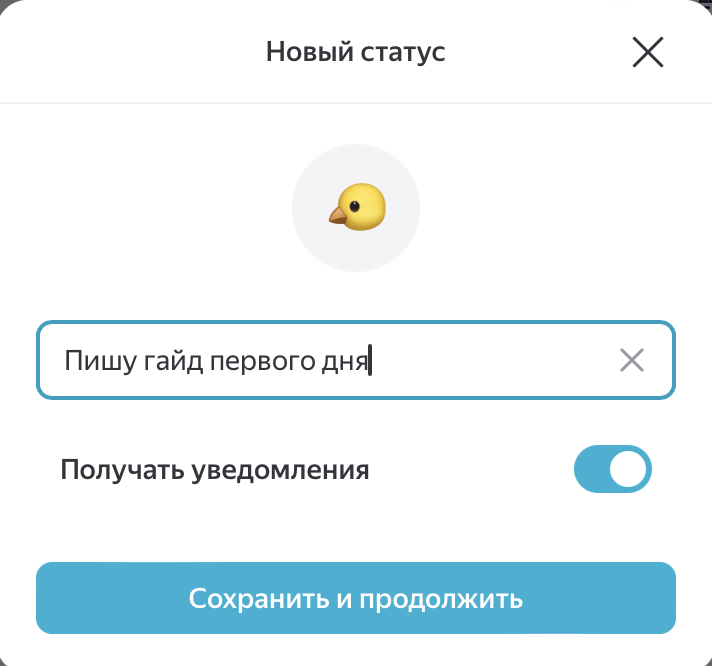Screen dimensions: 712x666
Task: Disable Получать уведомления switch
Action: [612, 470]
